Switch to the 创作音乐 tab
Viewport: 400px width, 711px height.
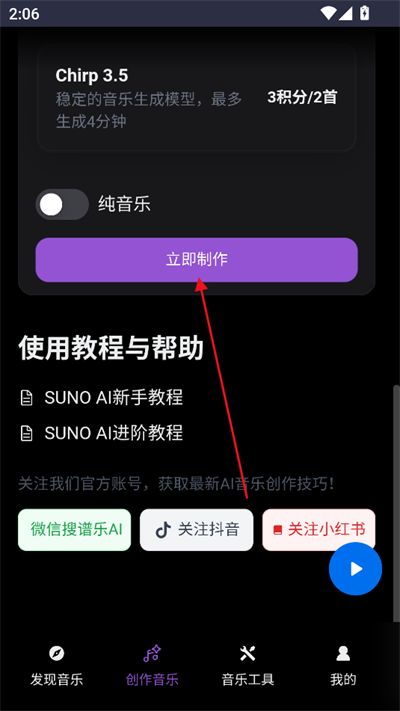152,665
